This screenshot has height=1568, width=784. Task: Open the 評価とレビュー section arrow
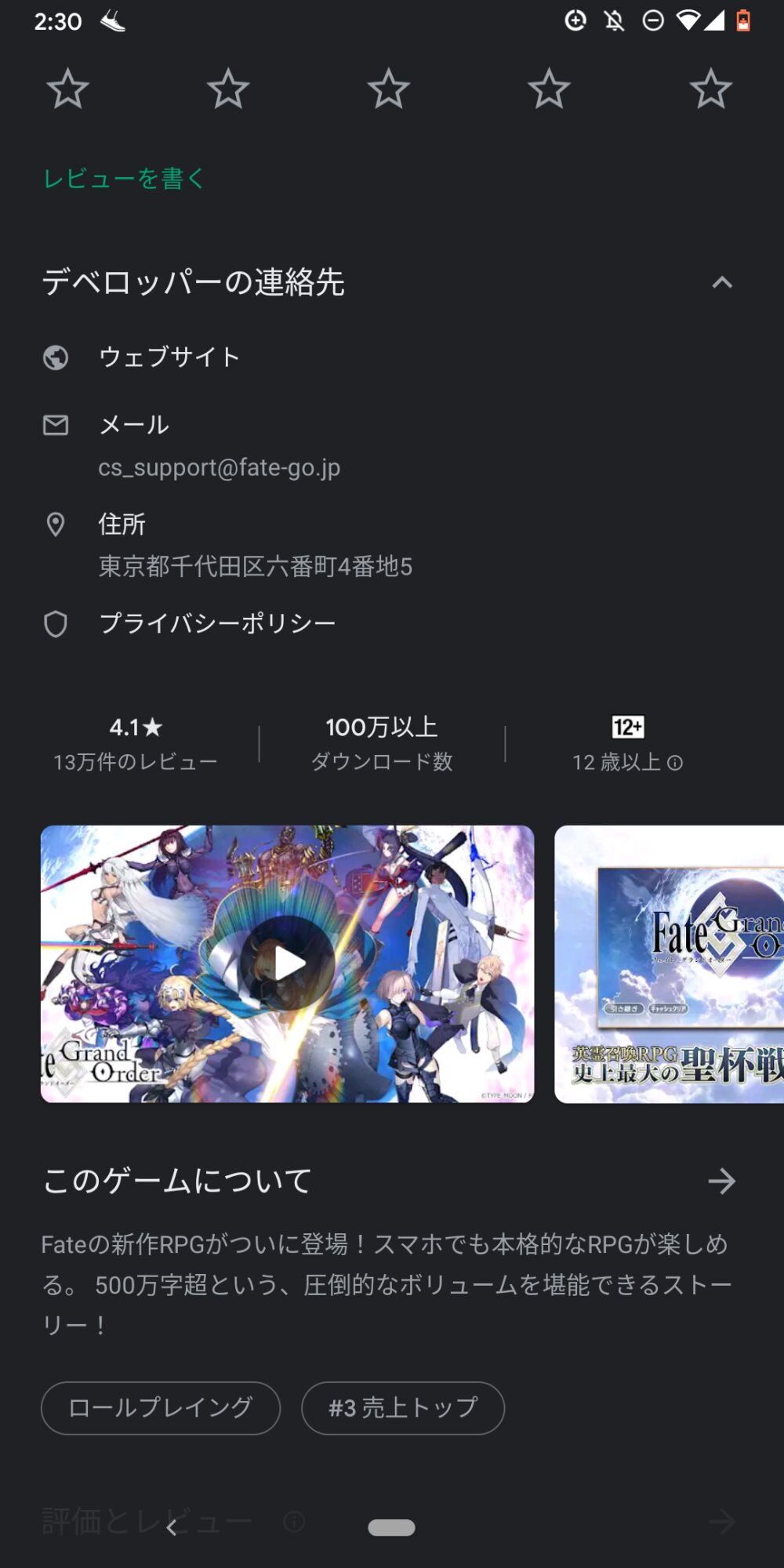(721, 1522)
